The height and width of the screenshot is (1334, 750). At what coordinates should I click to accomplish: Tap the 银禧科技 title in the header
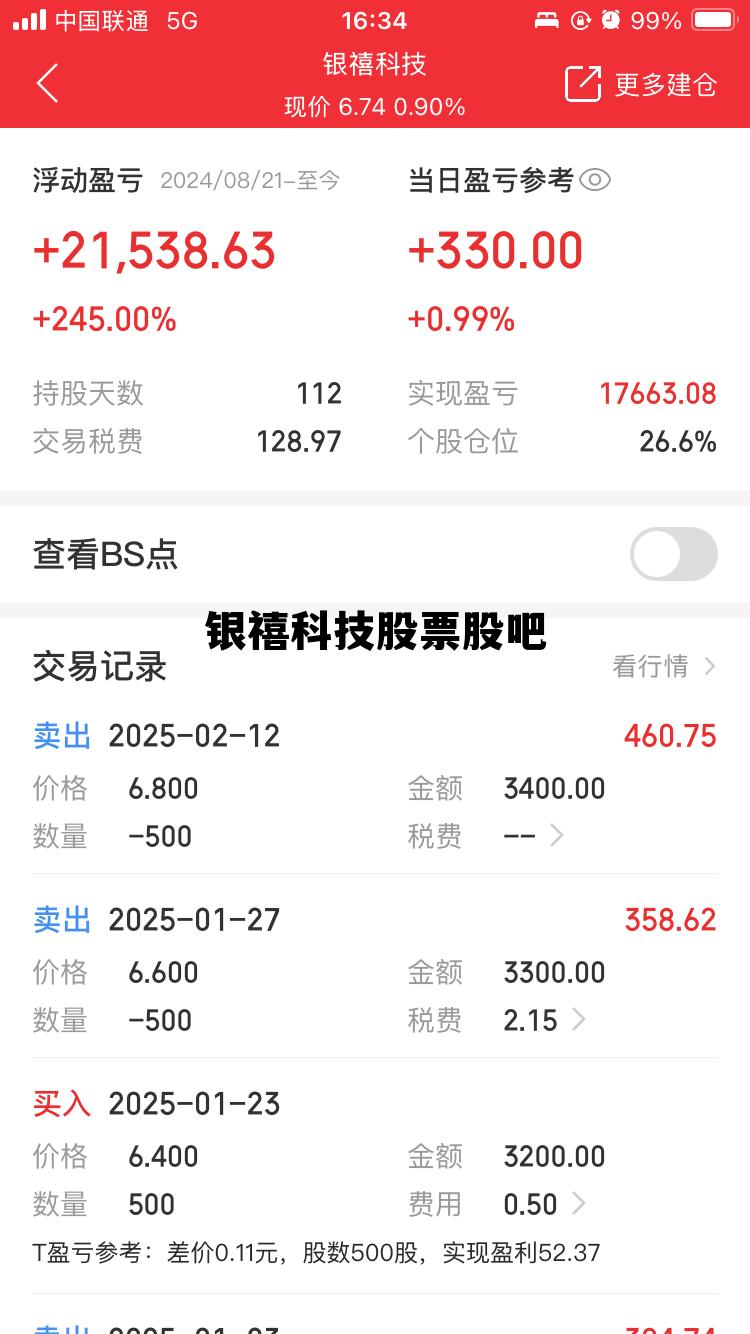(x=375, y=65)
